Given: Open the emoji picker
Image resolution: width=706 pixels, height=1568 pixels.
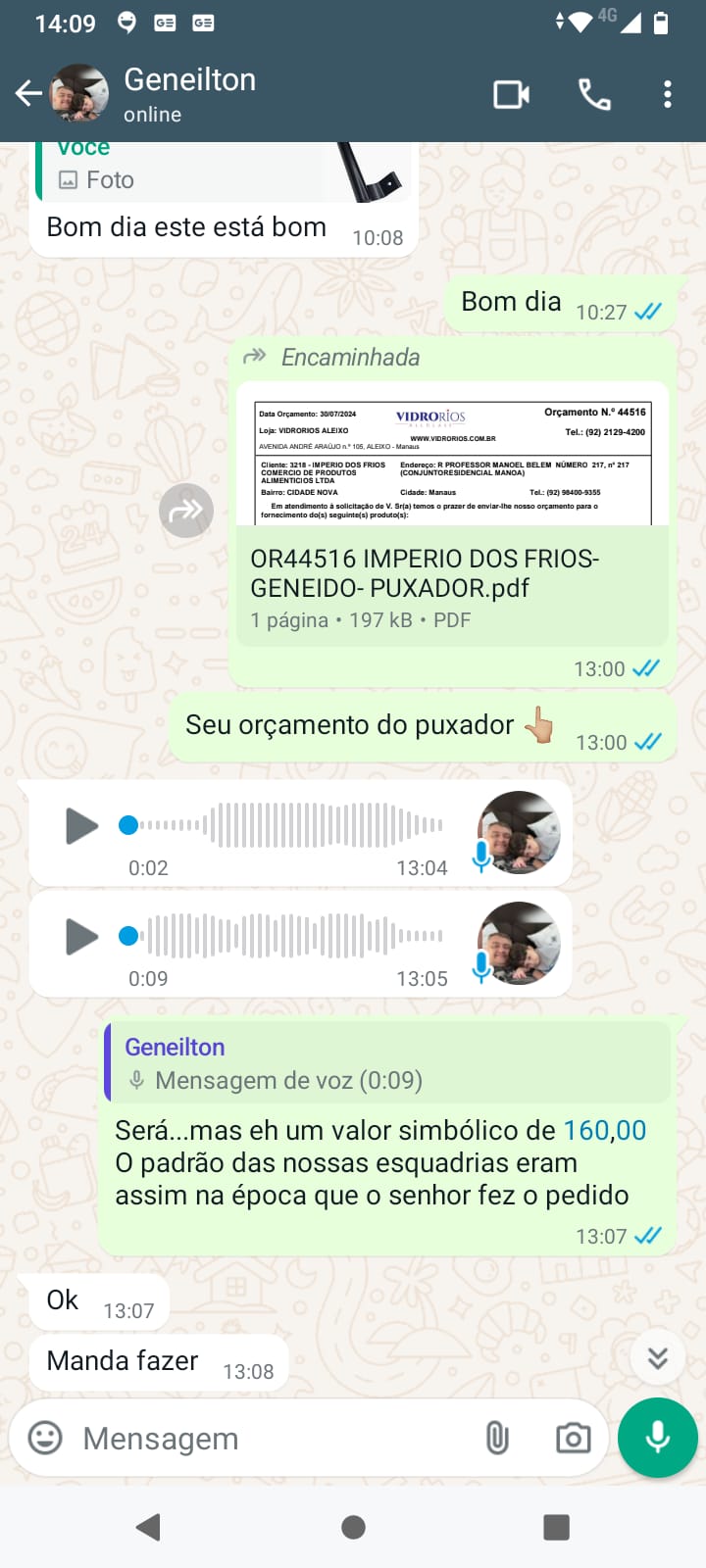Looking at the screenshot, I should 45,1438.
